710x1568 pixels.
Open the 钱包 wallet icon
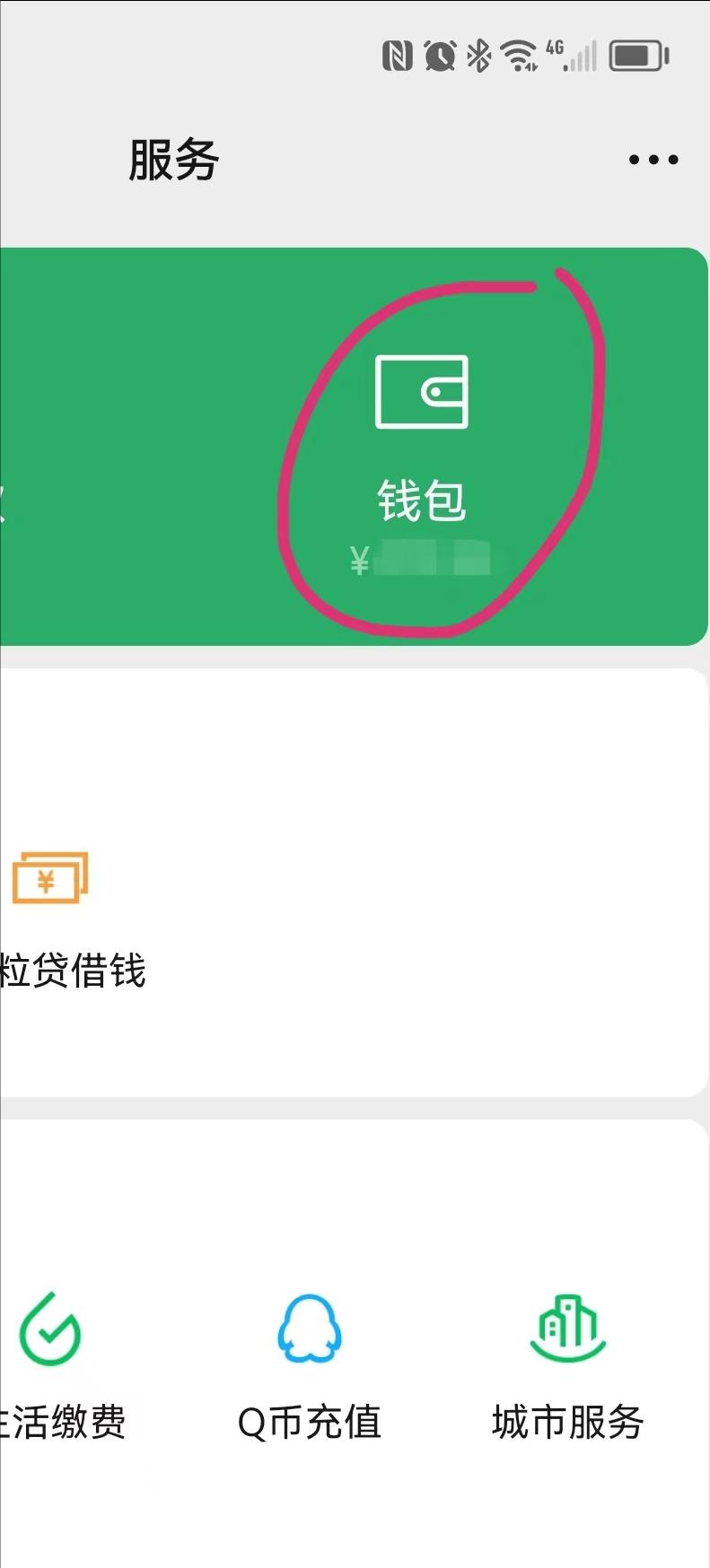click(x=423, y=392)
